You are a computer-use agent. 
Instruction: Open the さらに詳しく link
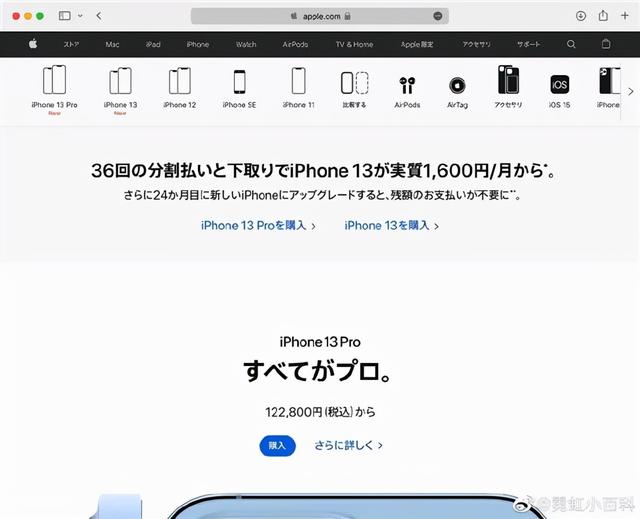[x=348, y=445]
